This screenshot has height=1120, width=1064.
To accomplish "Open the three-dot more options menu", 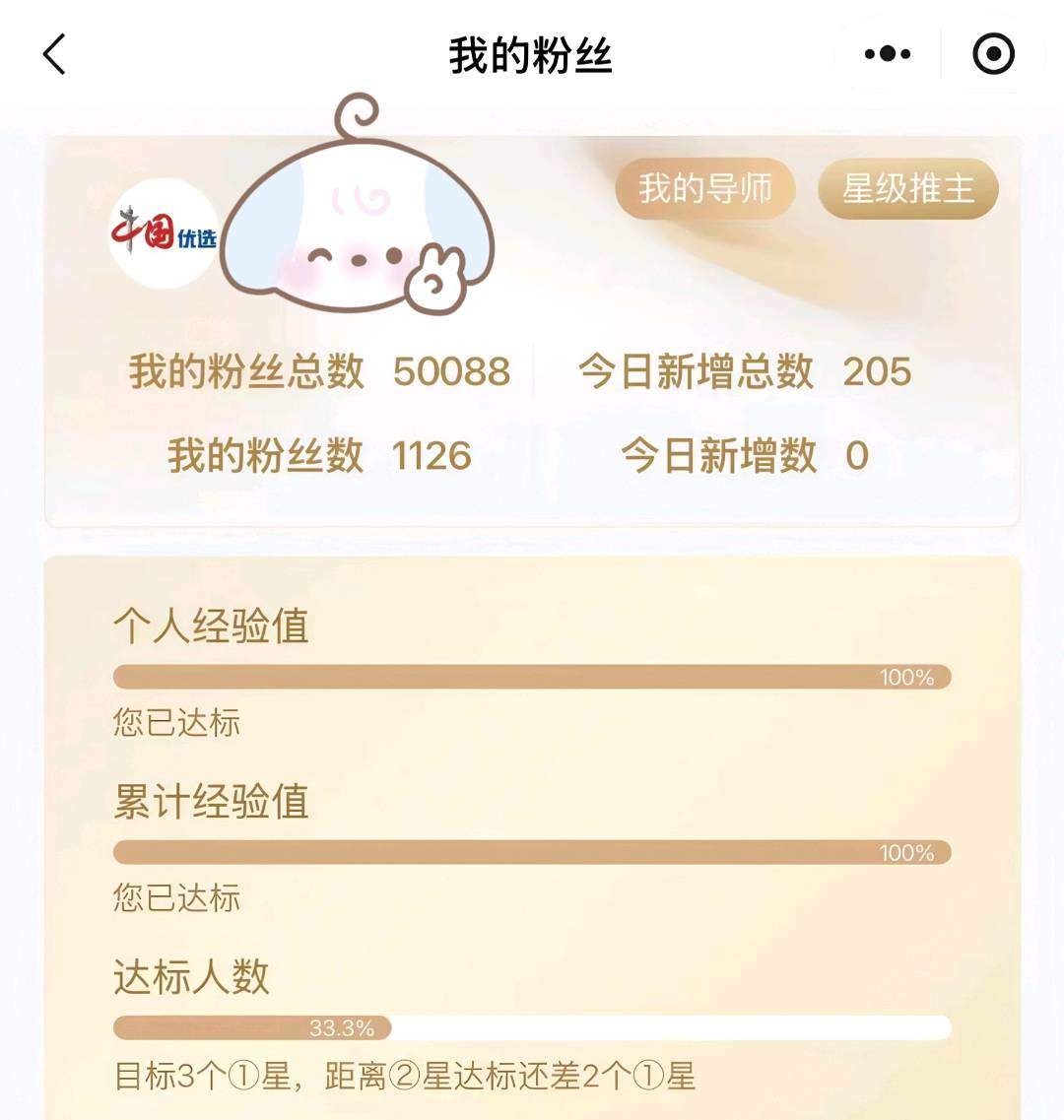I will [884, 54].
